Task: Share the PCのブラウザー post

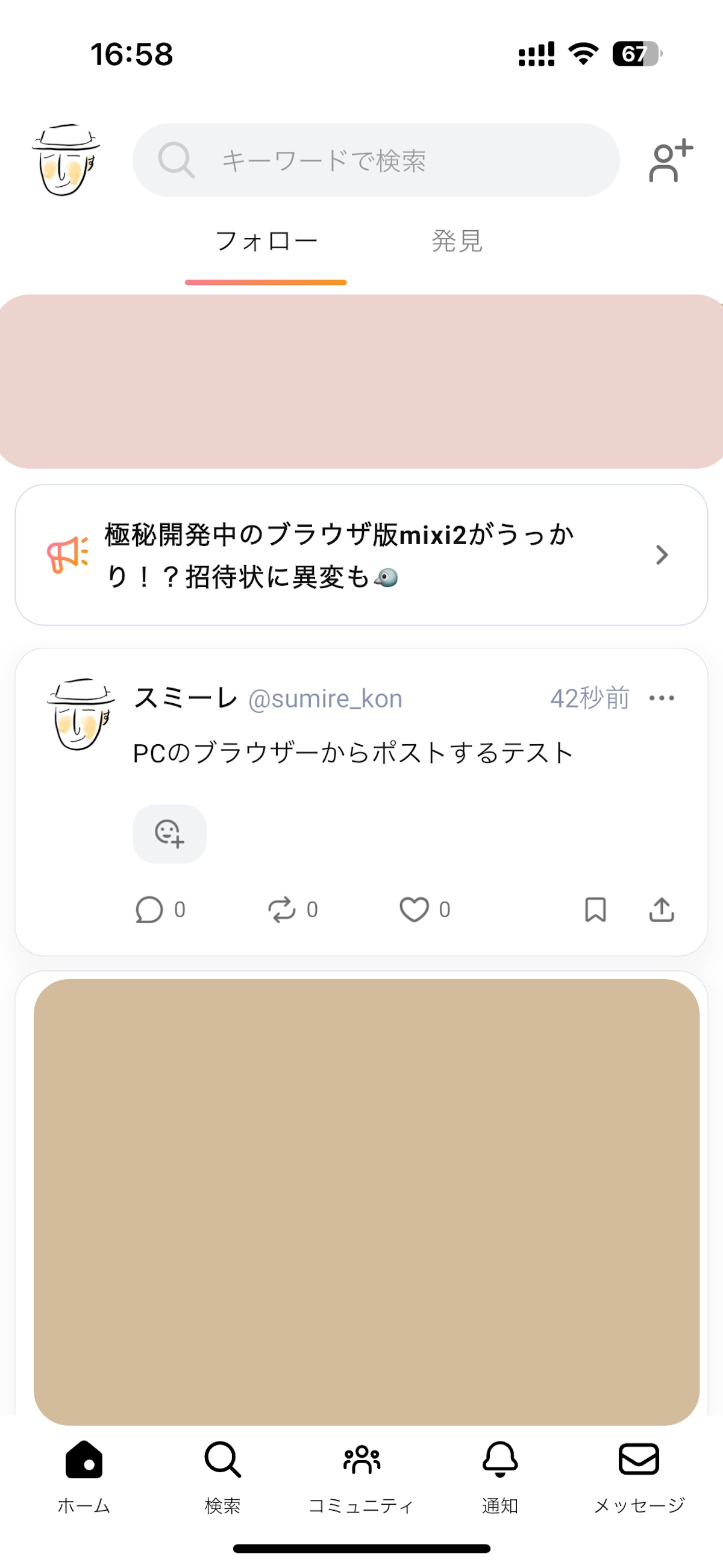Action: pyautogui.click(x=662, y=910)
